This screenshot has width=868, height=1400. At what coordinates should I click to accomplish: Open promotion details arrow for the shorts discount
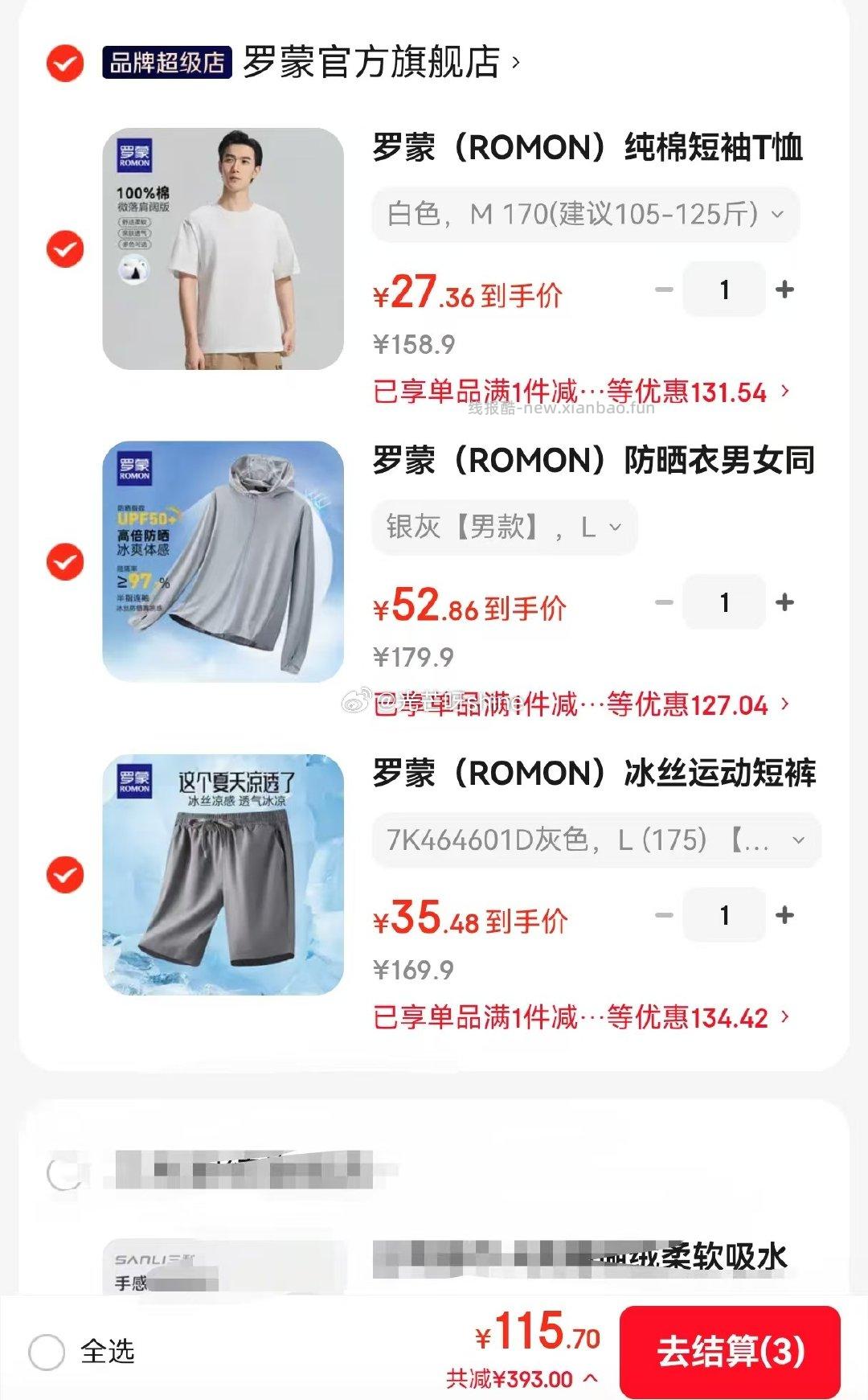(x=784, y=1016)
